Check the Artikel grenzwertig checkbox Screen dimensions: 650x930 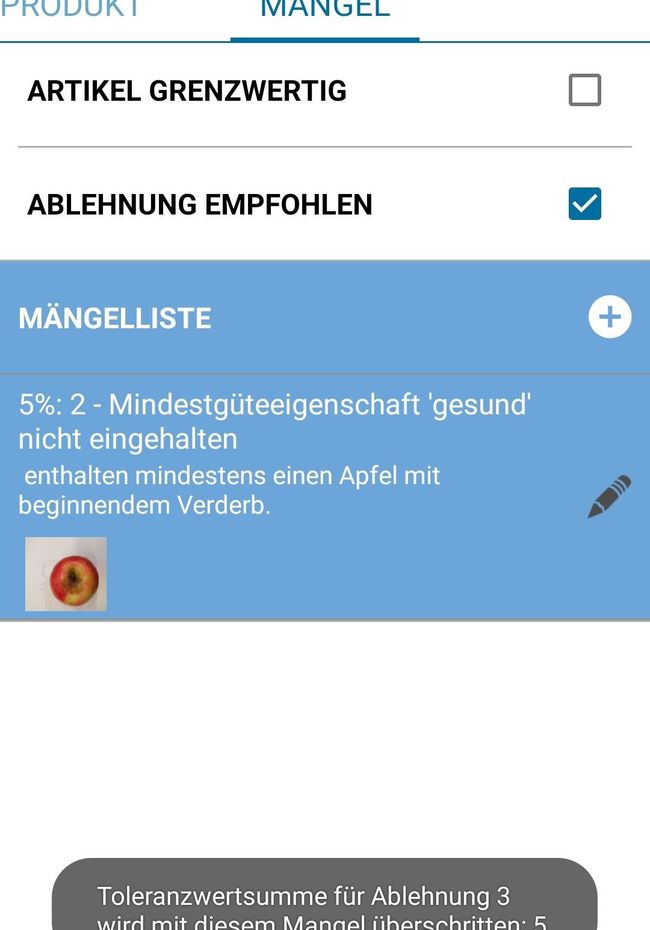[584, 91]
